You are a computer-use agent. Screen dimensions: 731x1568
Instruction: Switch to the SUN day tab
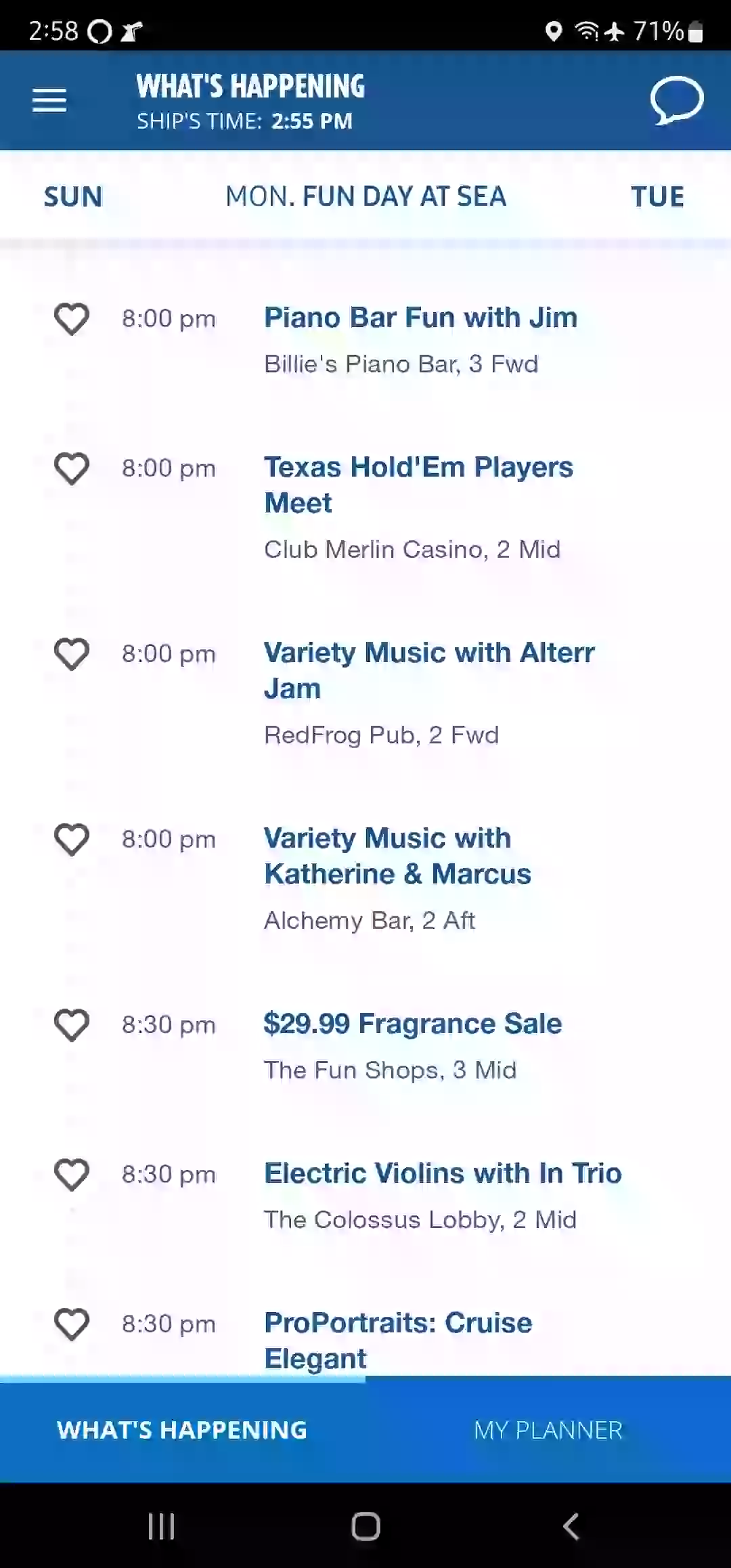tap(73, 197)
